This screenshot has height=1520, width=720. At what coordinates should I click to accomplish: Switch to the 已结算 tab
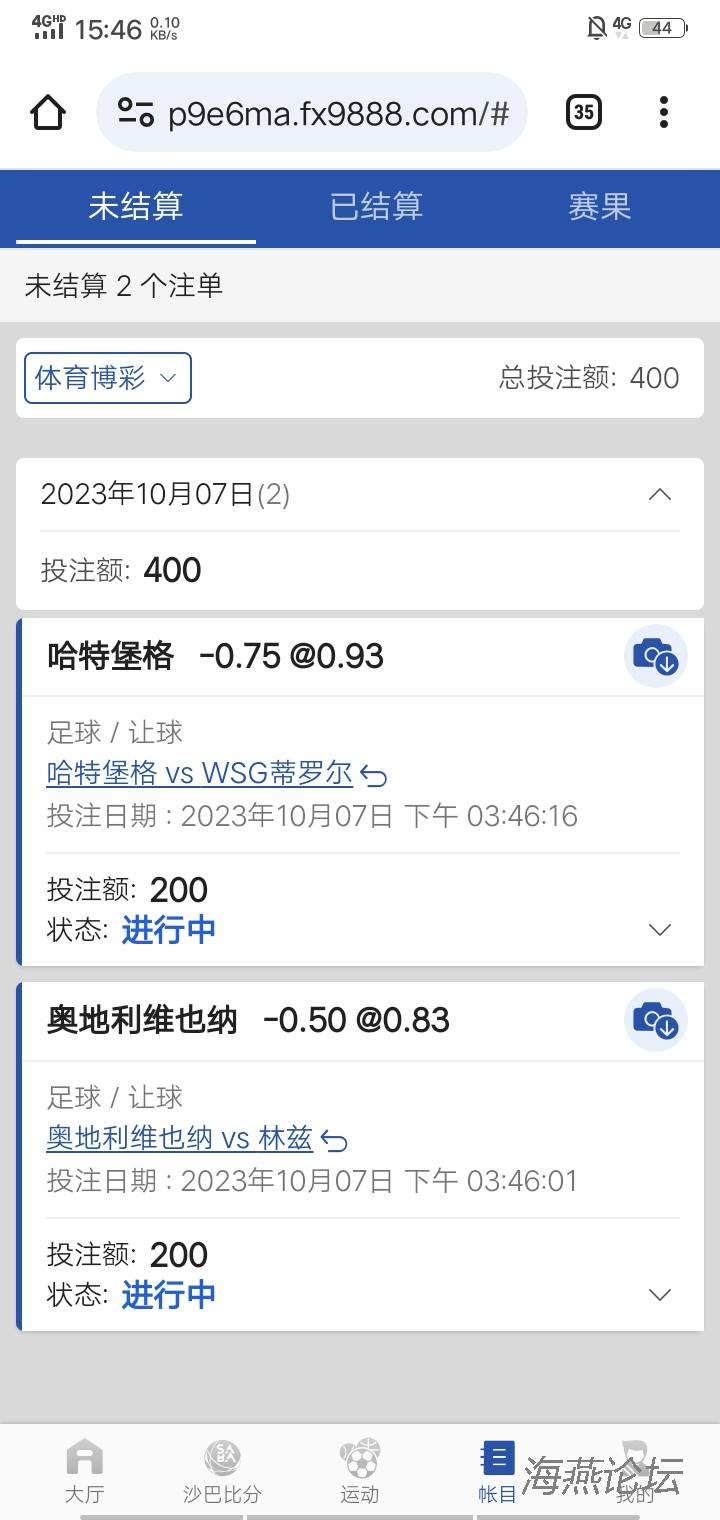click(x=376, y=207)
